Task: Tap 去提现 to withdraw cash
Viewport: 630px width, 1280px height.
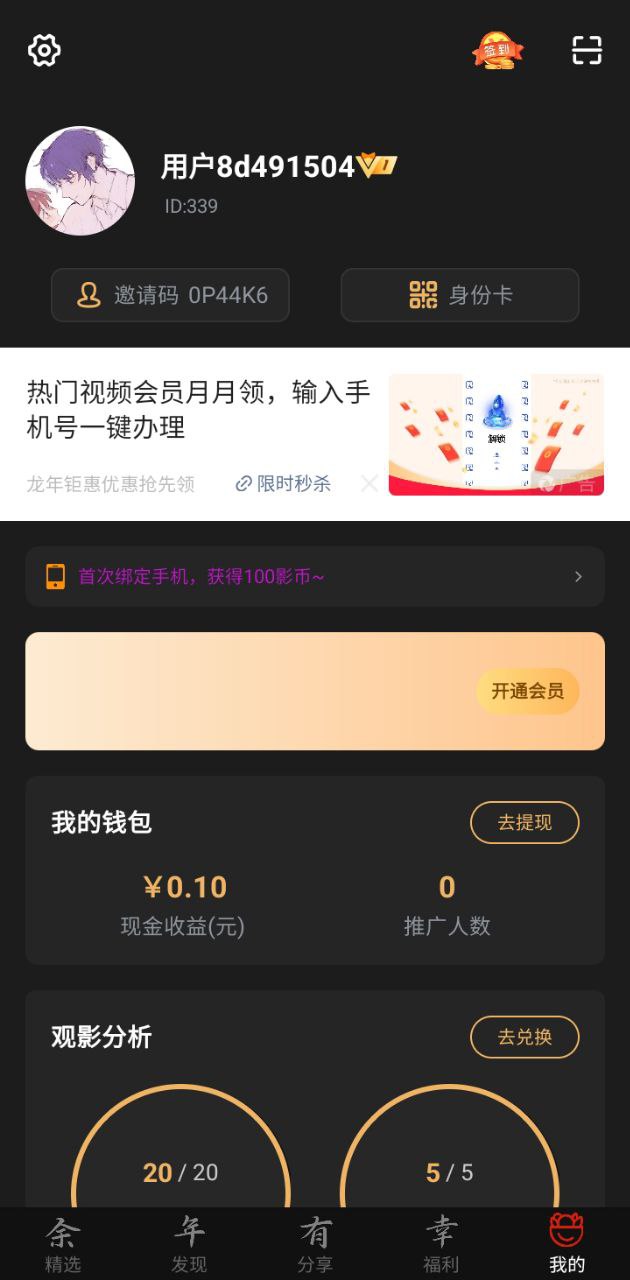Action: [x=524, y=823]
